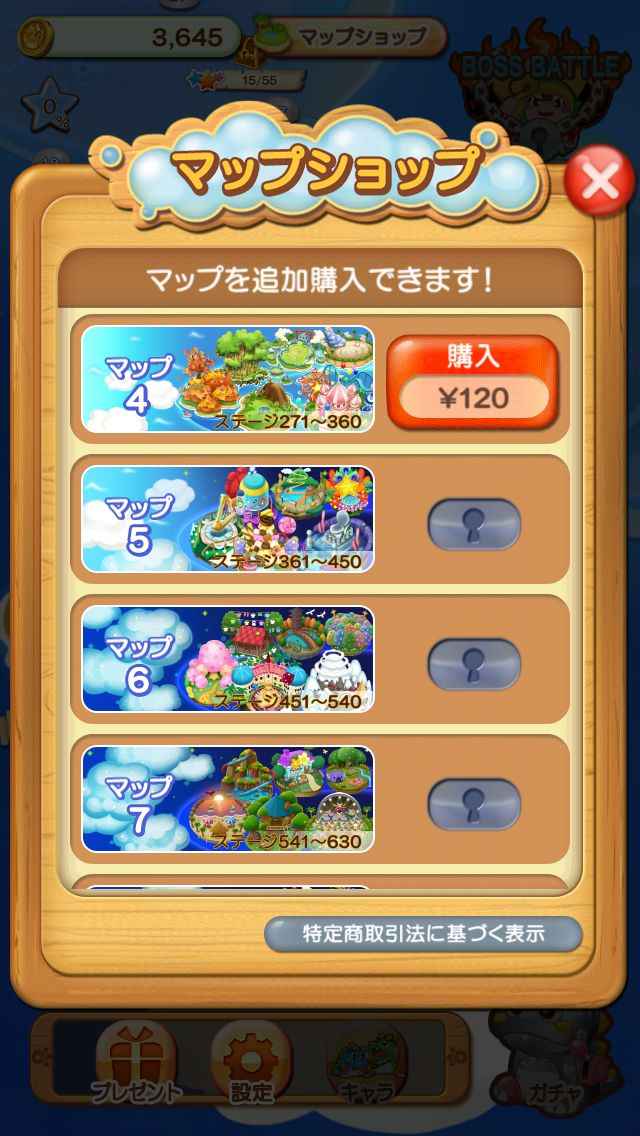Select the Map 4 stage 271~360 banner

point(228,380)
